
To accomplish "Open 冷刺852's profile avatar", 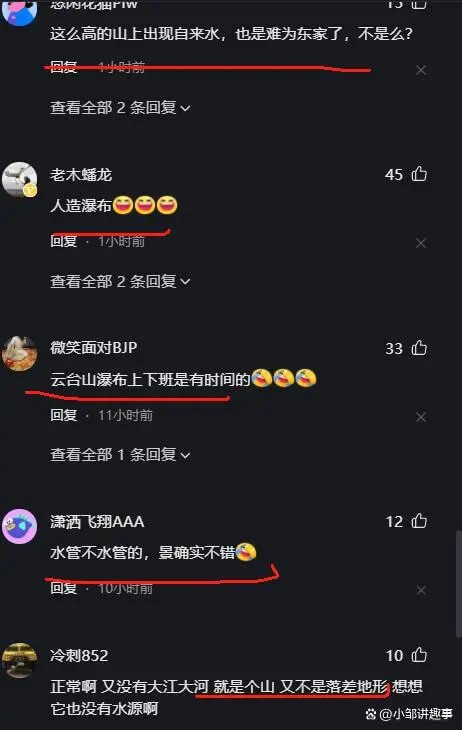I will pos(20,660).
